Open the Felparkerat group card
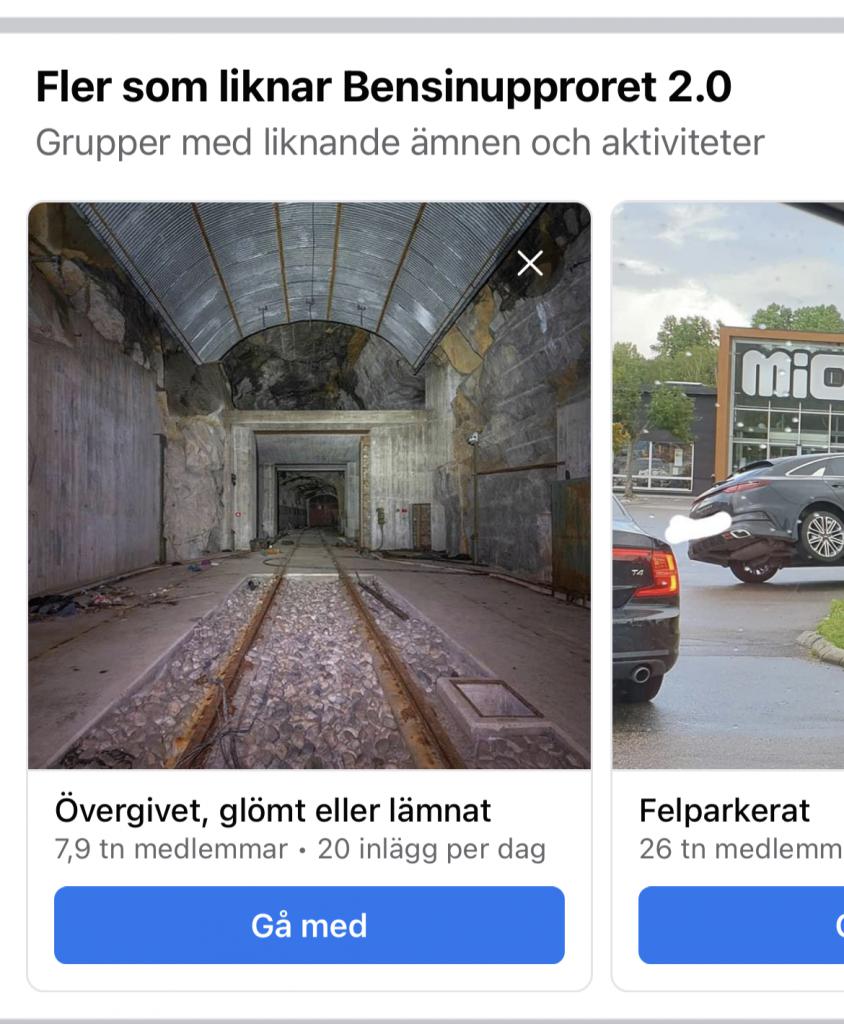 (x=728, y=486)
